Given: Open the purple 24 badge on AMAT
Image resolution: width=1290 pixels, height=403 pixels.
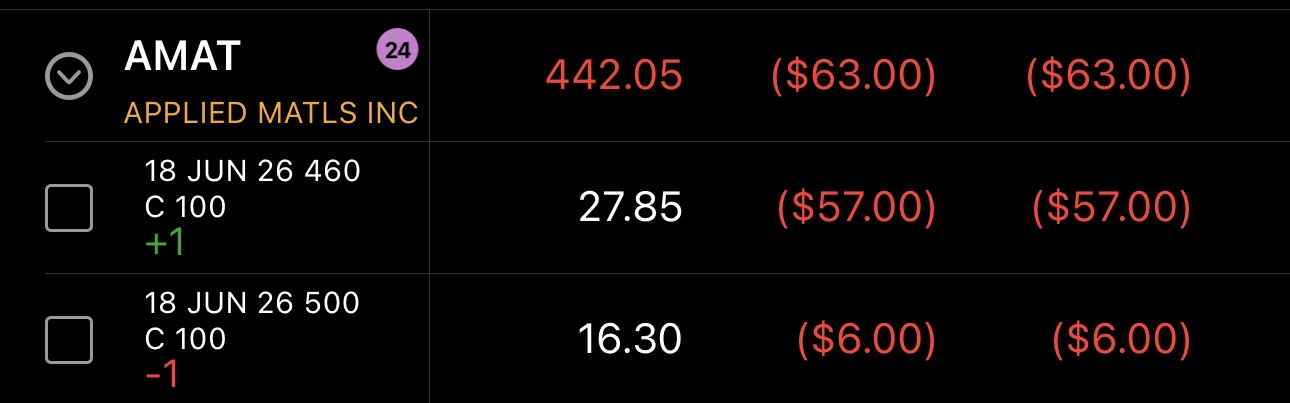Looking at the screenshot, I should click(x=397, y=53).
